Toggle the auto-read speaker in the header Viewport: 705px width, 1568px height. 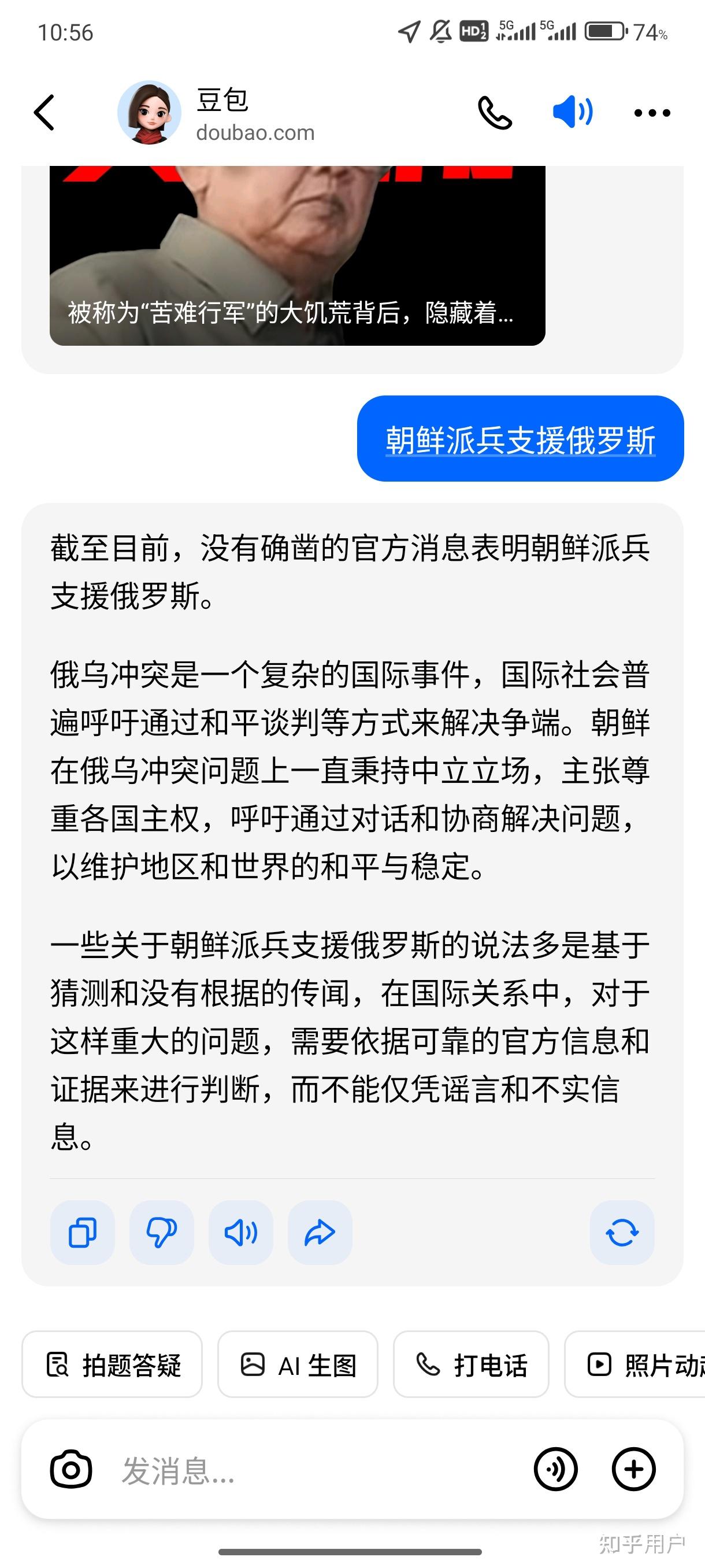click(573, 112)
